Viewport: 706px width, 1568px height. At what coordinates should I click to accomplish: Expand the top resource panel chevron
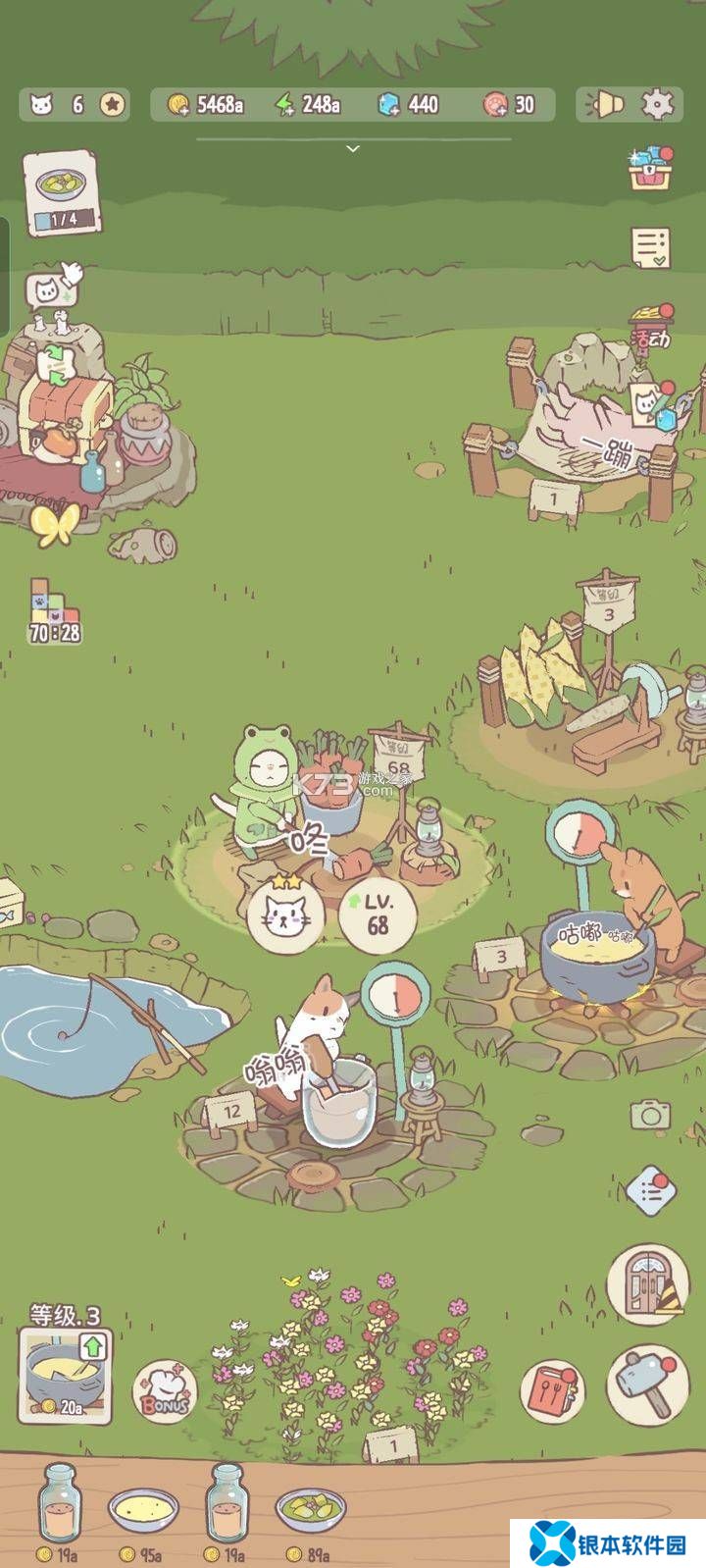pos(353,148)
